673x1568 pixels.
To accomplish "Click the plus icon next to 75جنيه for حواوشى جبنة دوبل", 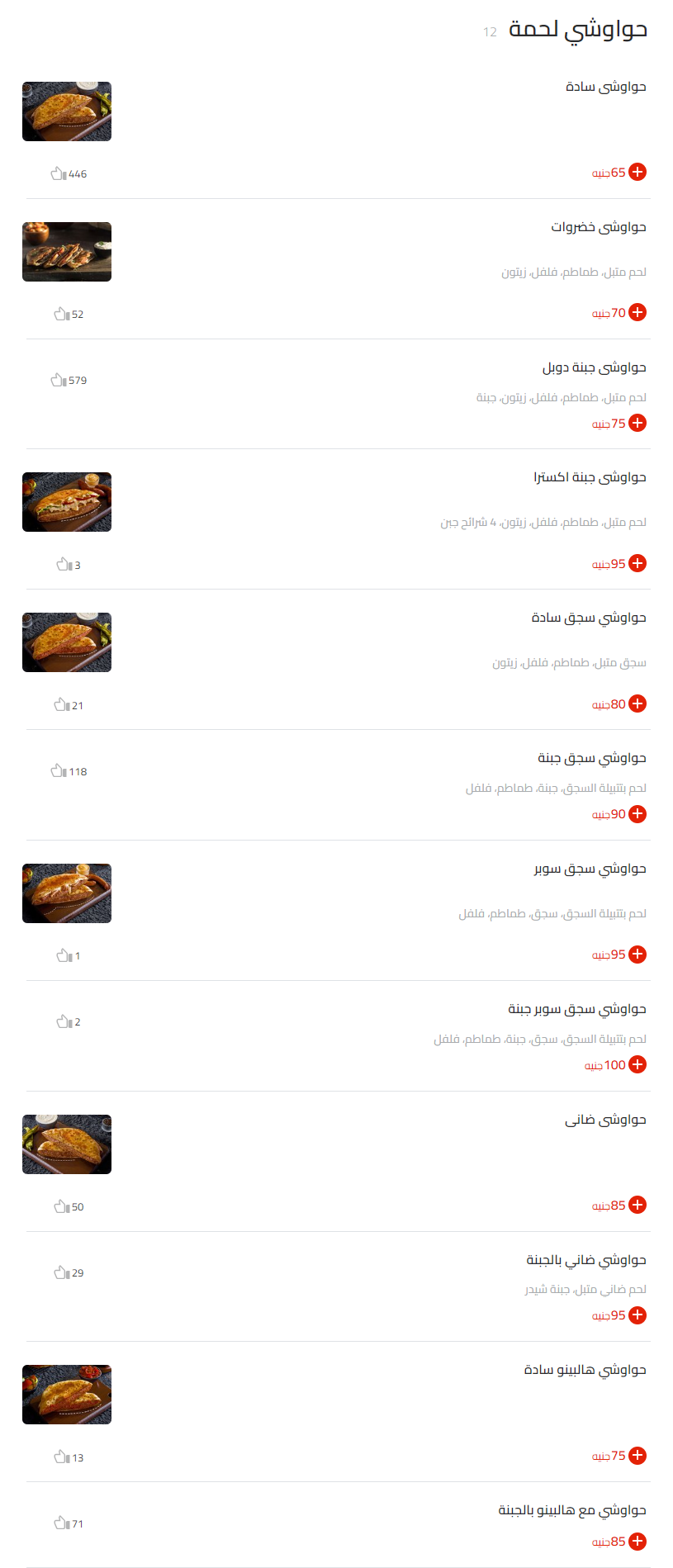I will click(x=637, y=422).
